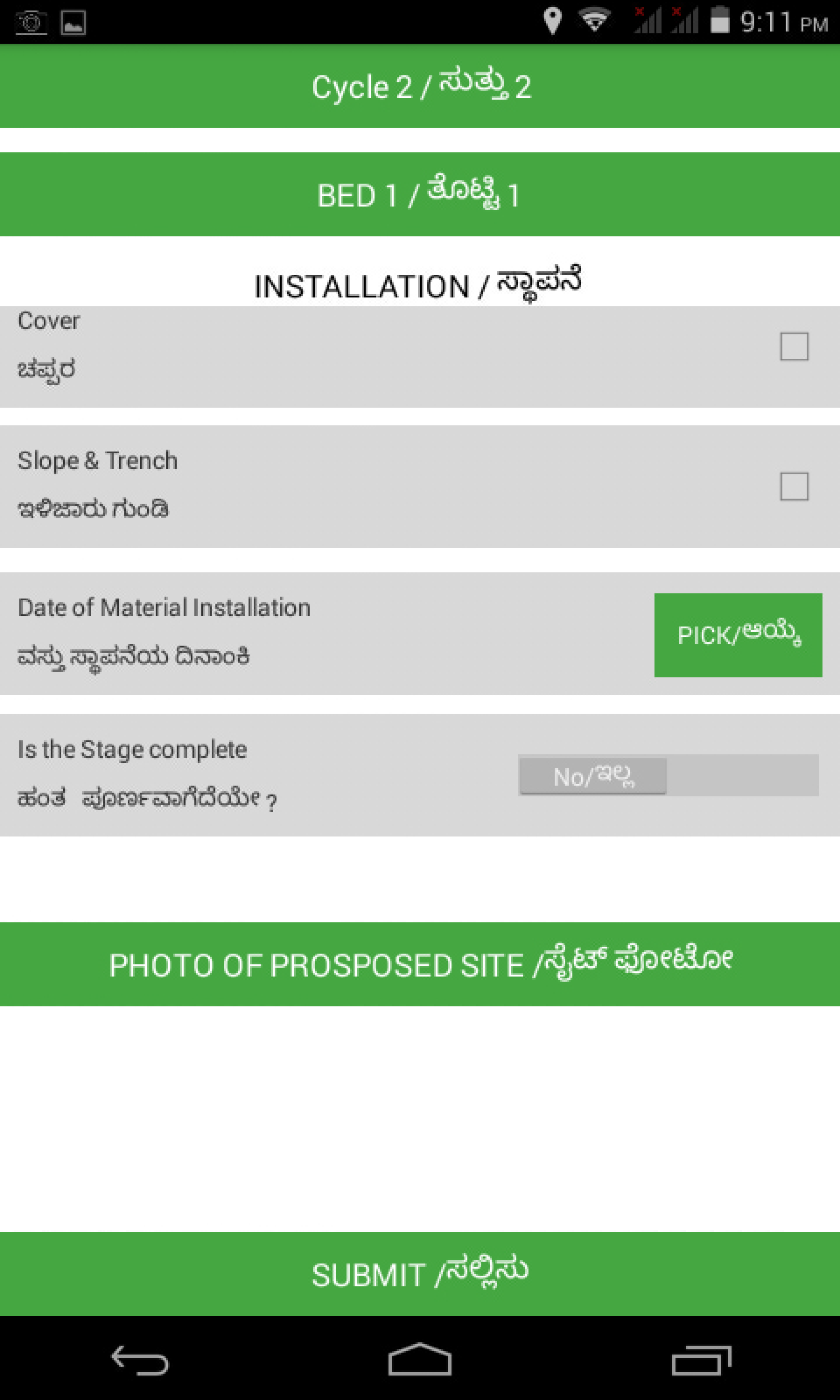The image size is (840, 1400).
Task: Pick the date of material installation
Action: click(x=738, y=635)
